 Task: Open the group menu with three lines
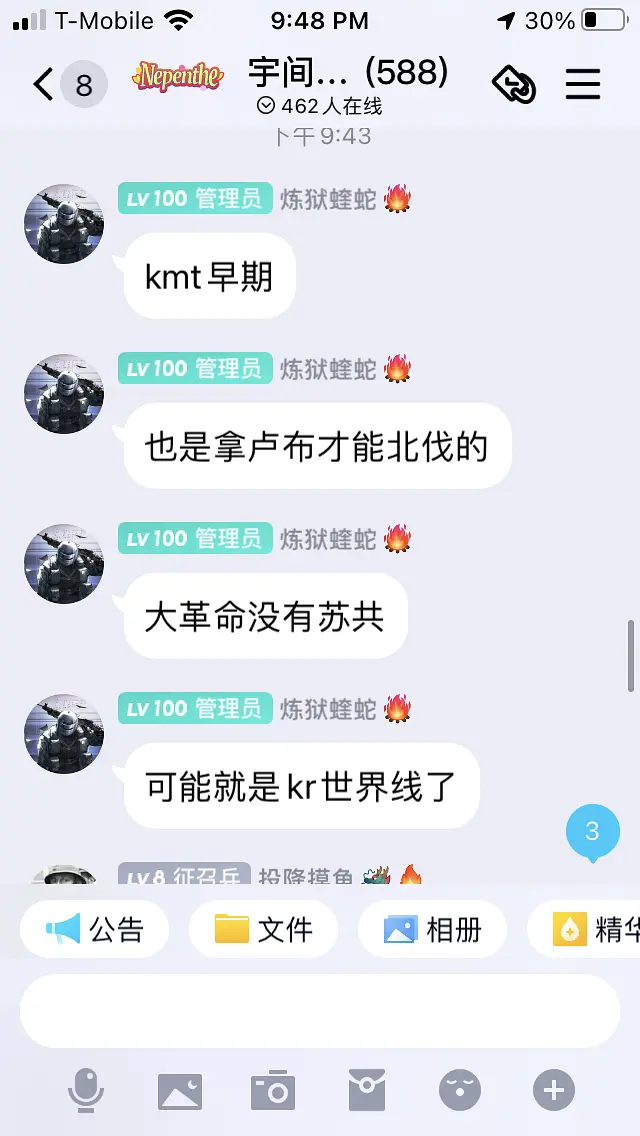click(x=583, y=85)
